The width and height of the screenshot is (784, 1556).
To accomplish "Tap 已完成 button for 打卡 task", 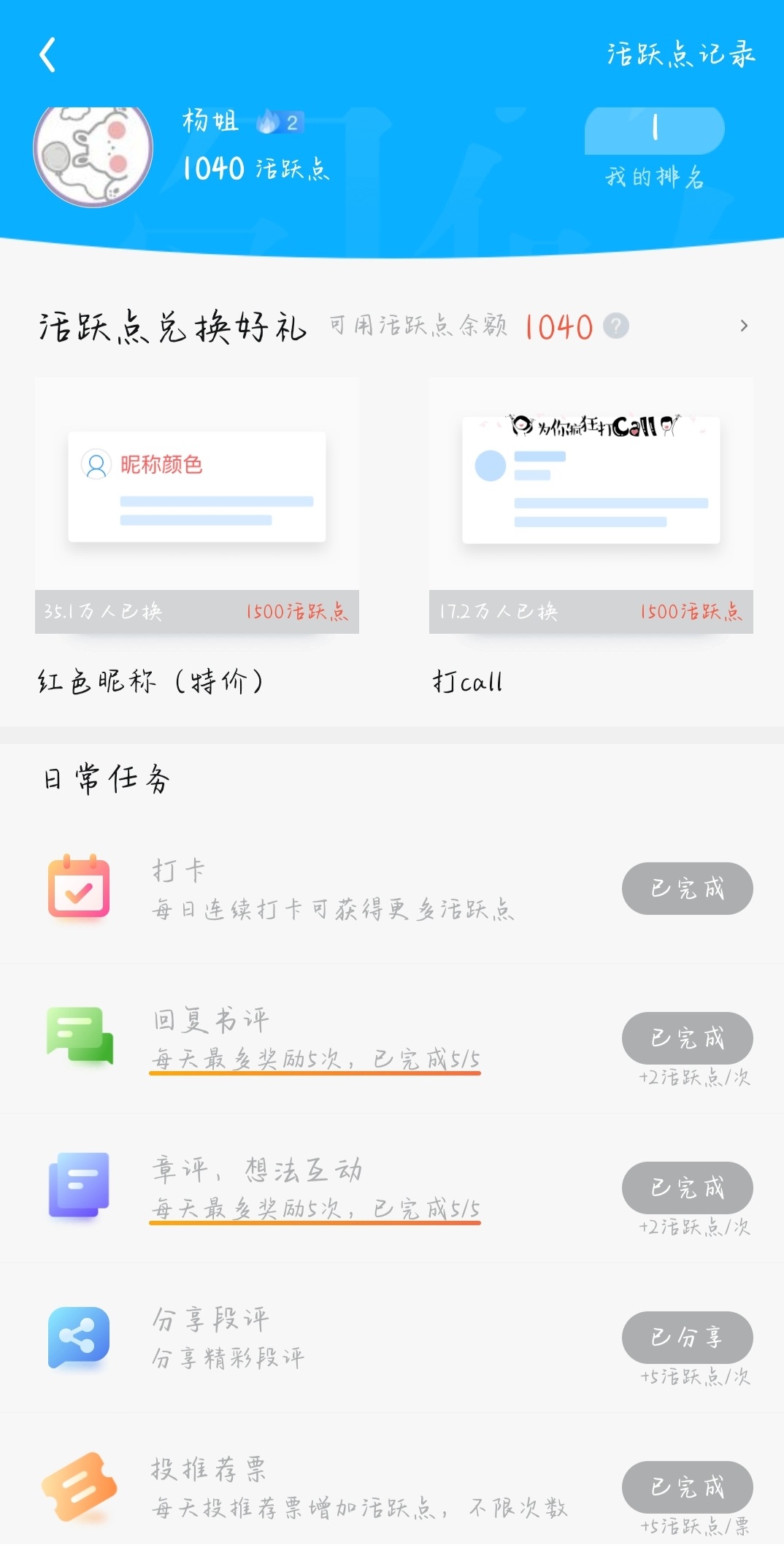I will (x=687, y=888).
